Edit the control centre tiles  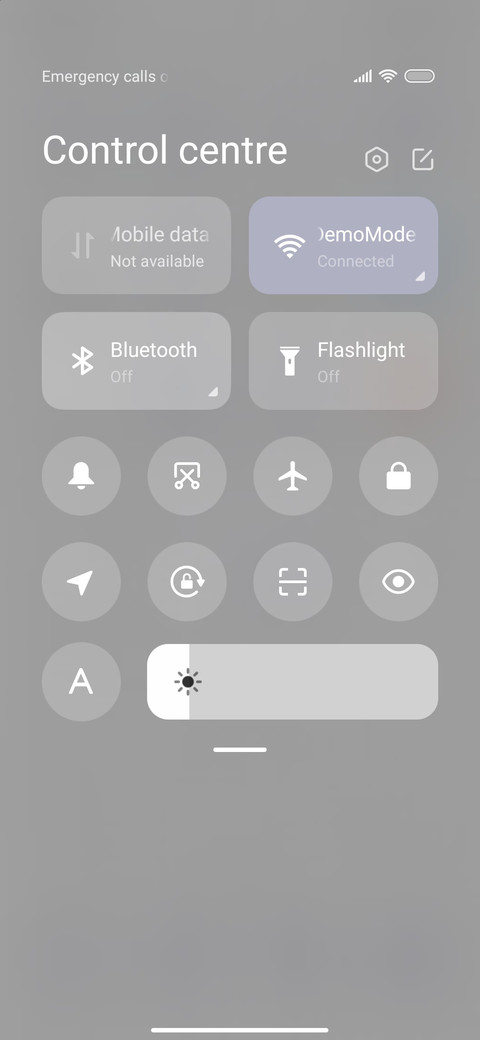[x=422, y=160]
